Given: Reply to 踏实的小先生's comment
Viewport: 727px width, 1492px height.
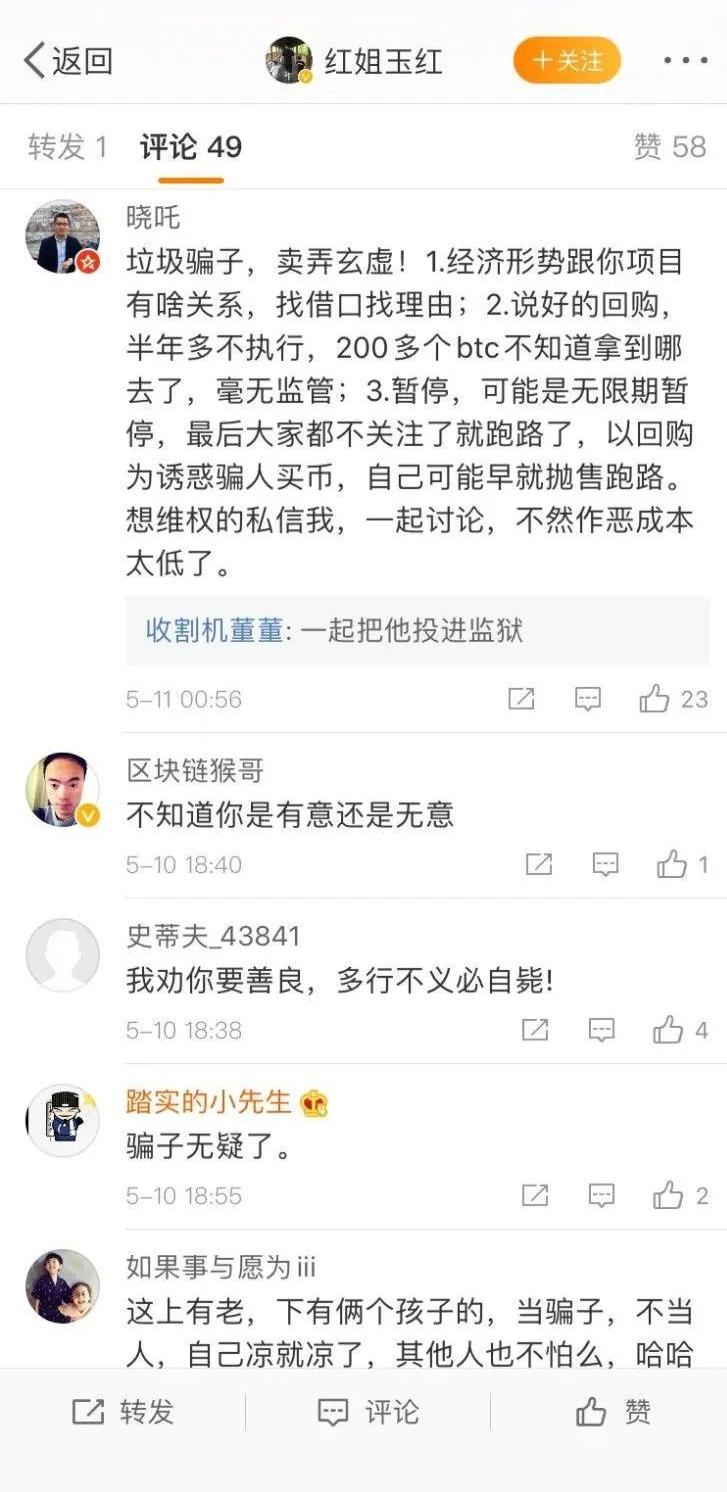Looking at the screenshot, I should (601, 1195).
